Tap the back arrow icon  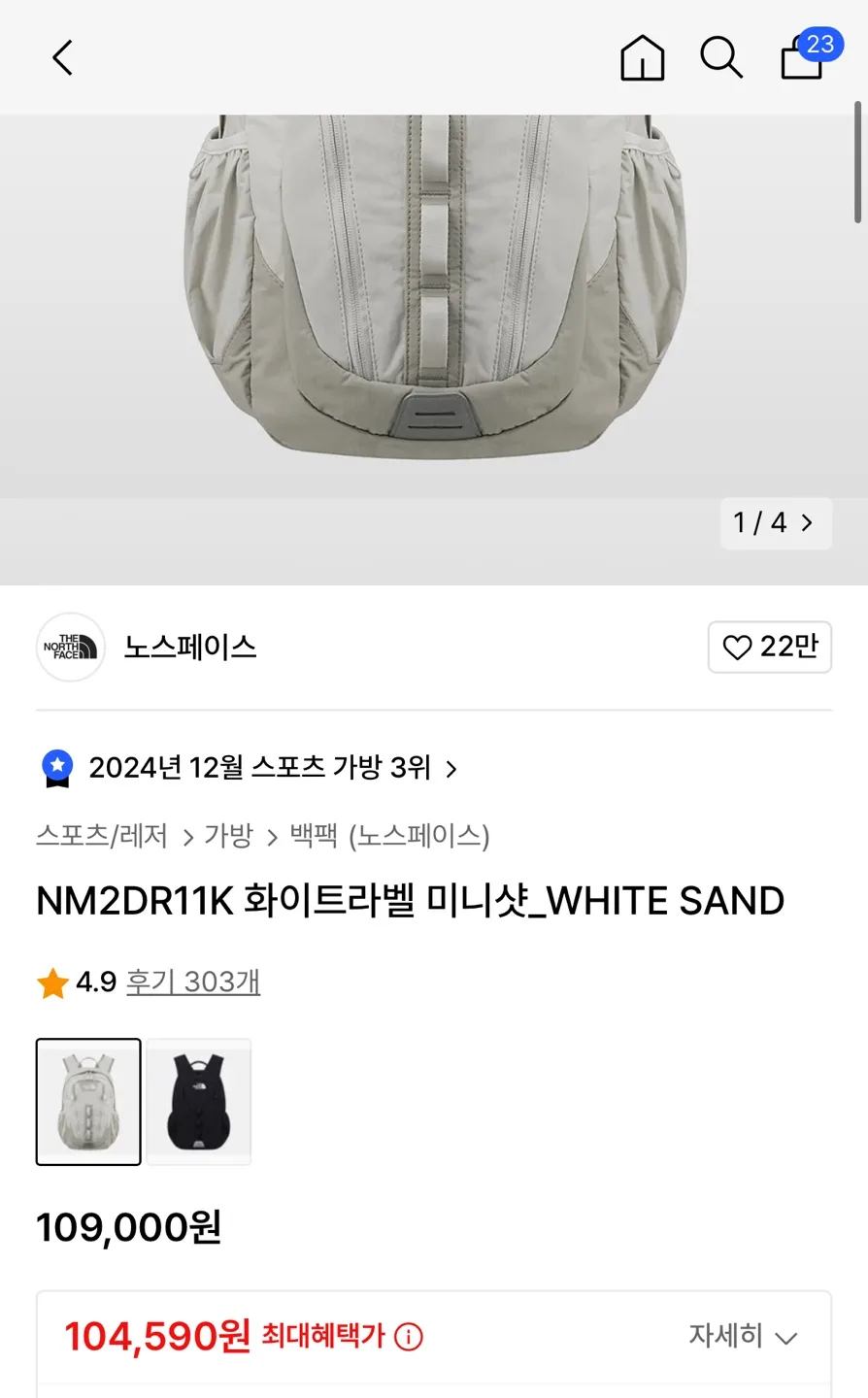pos(62,57)
